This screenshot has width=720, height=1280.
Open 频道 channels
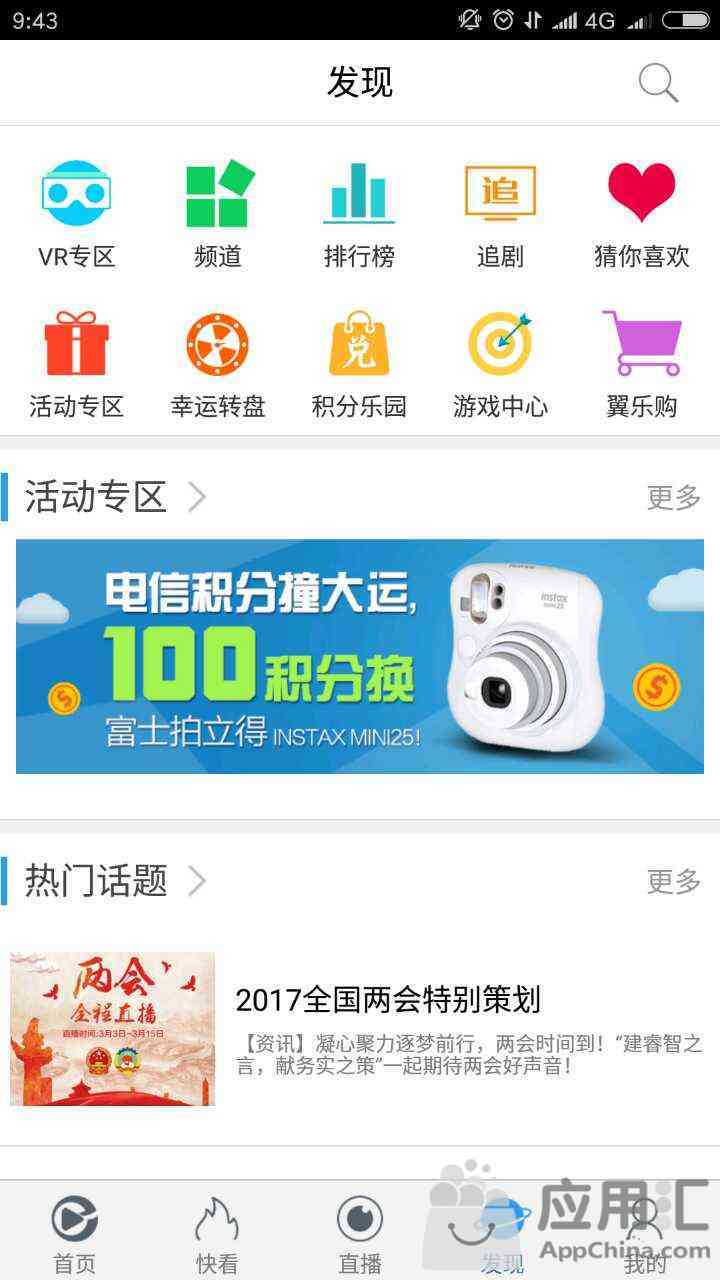(218, 214)
